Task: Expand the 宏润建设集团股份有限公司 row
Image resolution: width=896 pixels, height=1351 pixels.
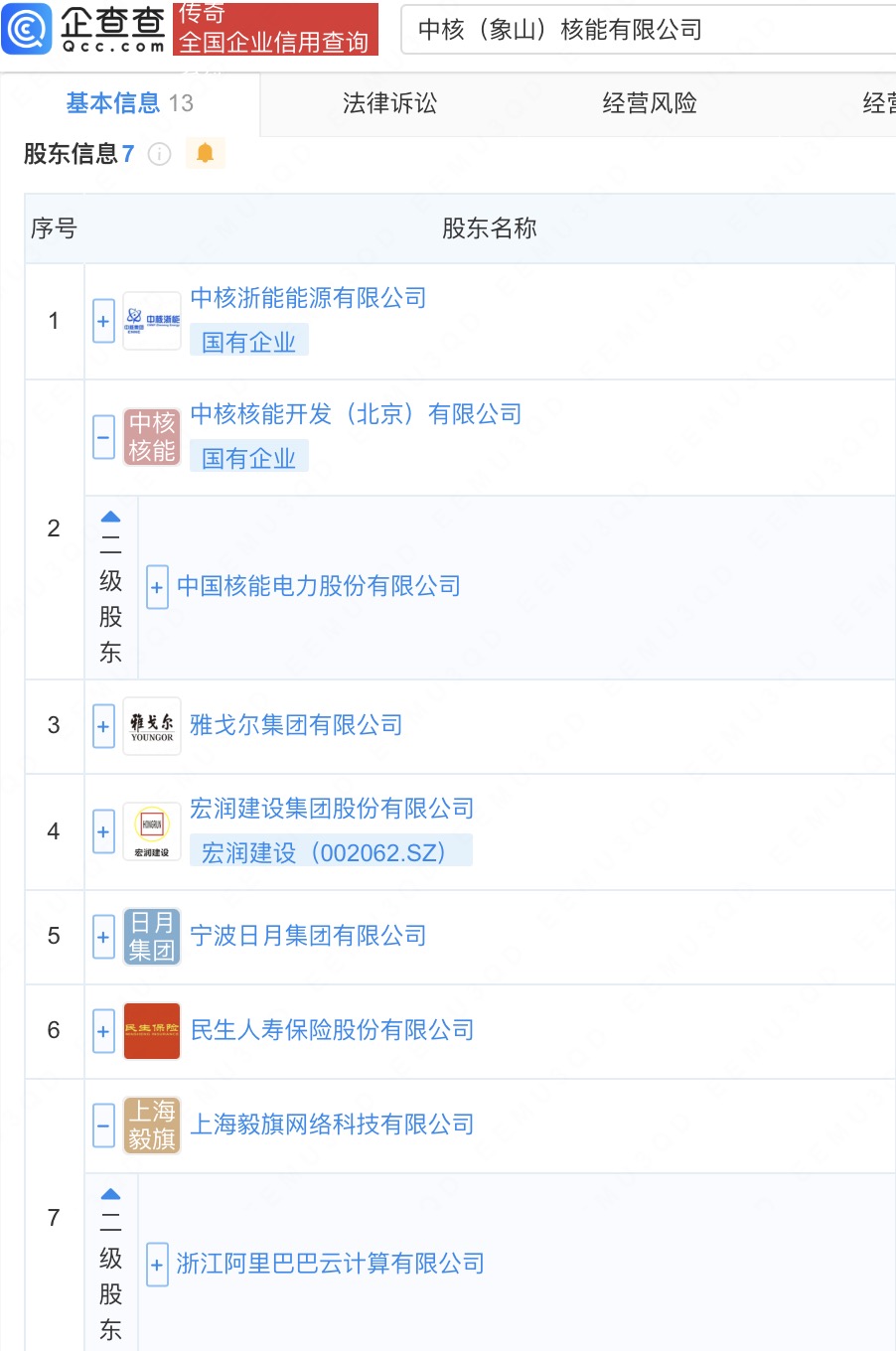Action: coord(103,831)
